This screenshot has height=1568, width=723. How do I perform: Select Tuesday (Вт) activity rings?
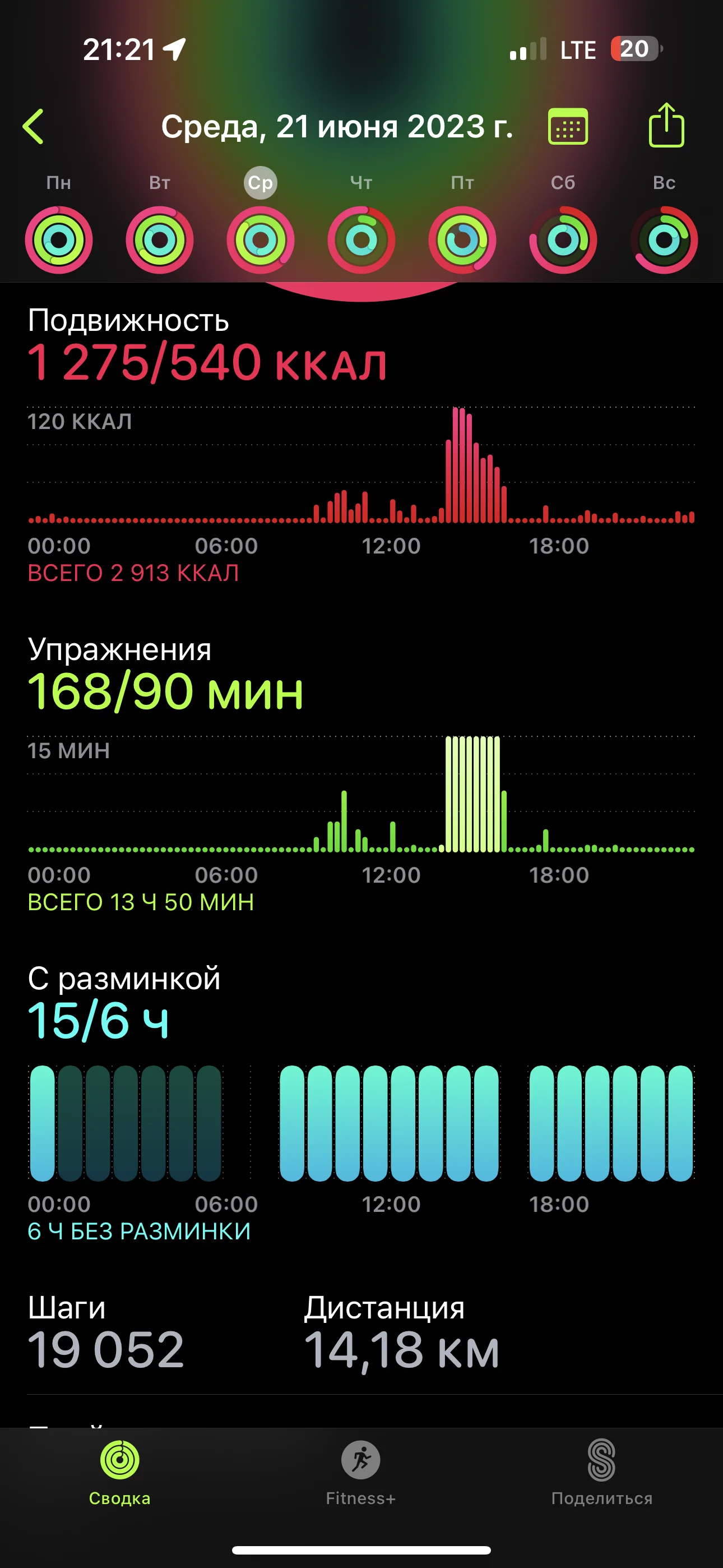pos(159,240)
